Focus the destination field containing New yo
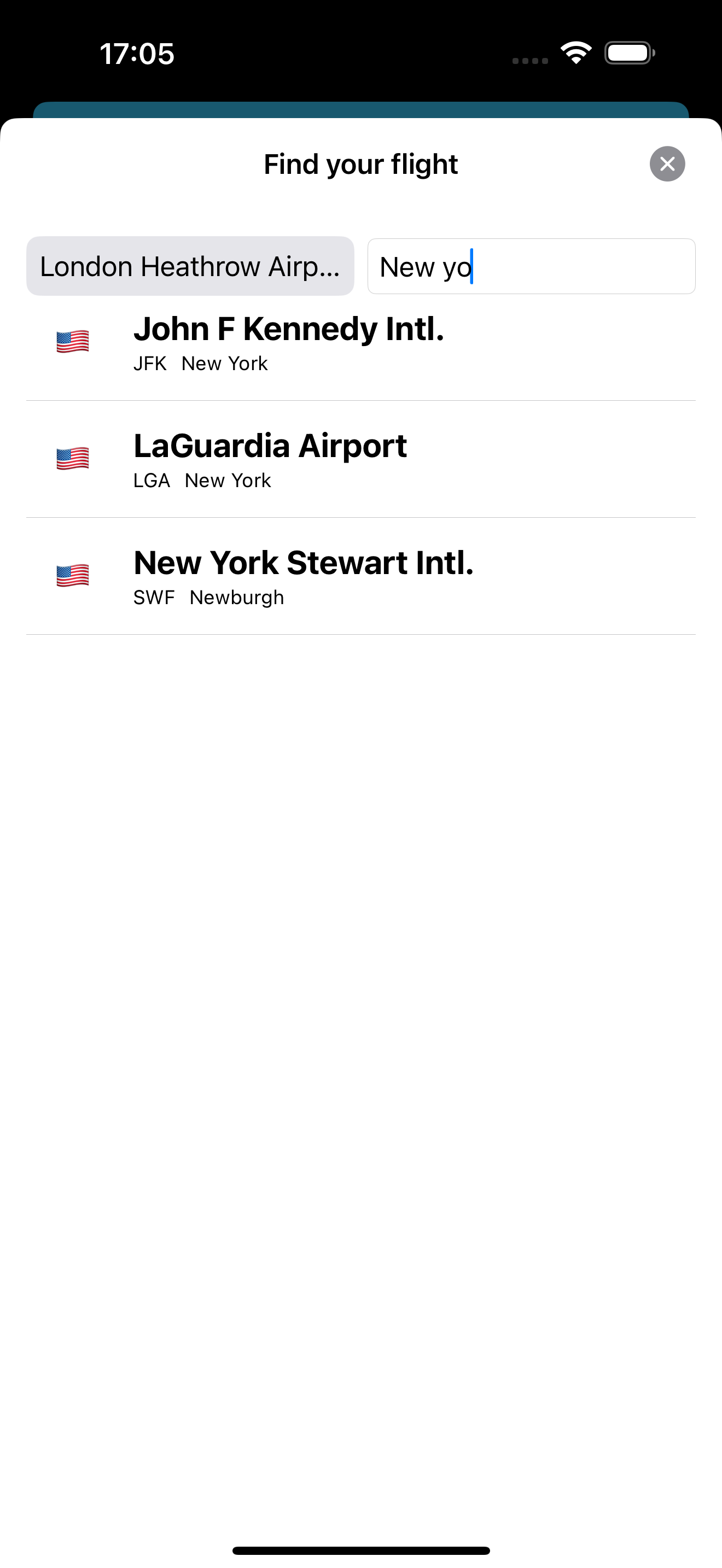The image size is (722, 1568). [x=531, y=266]
